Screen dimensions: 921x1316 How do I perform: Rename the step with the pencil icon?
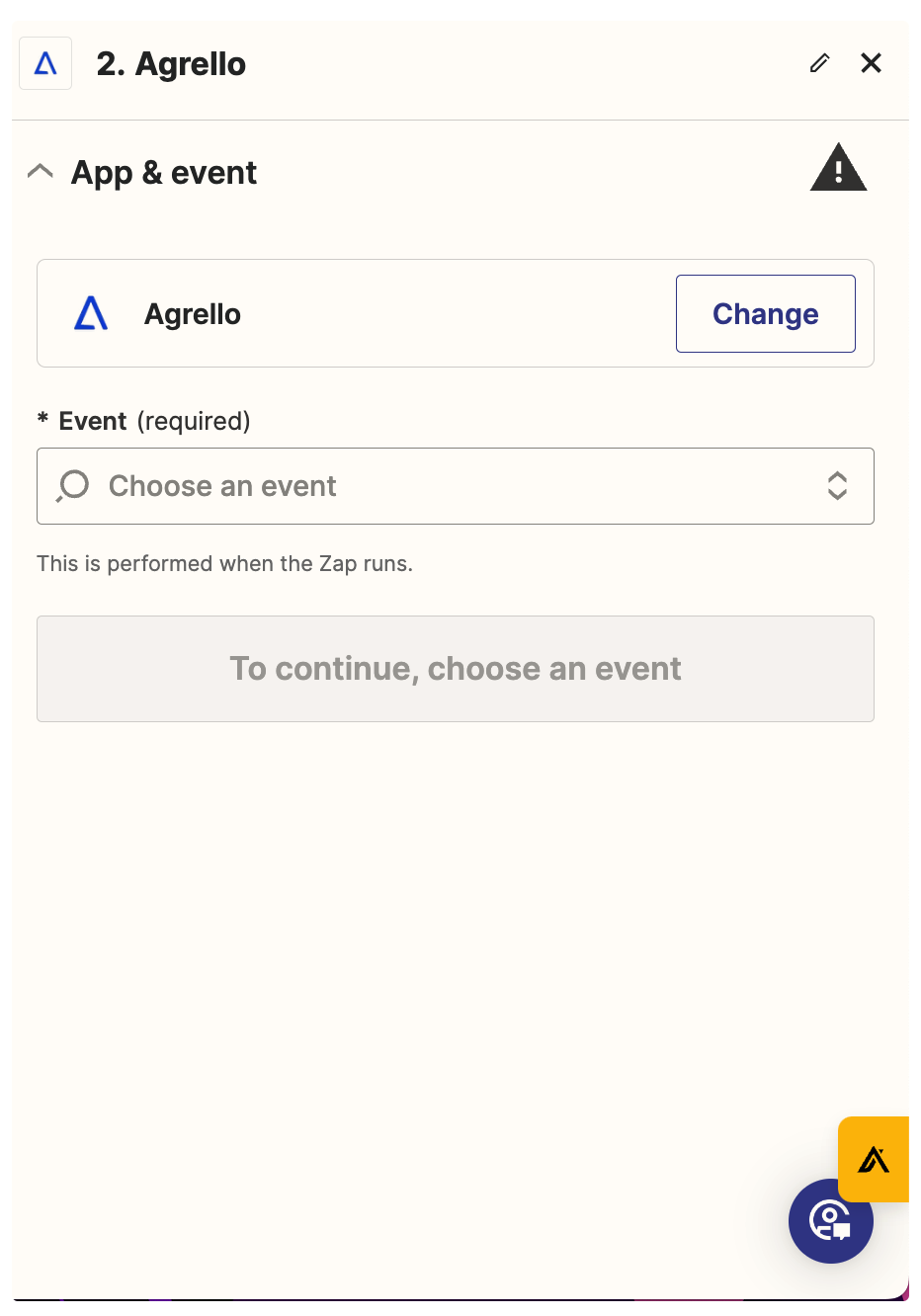click(x=819, y=63)
